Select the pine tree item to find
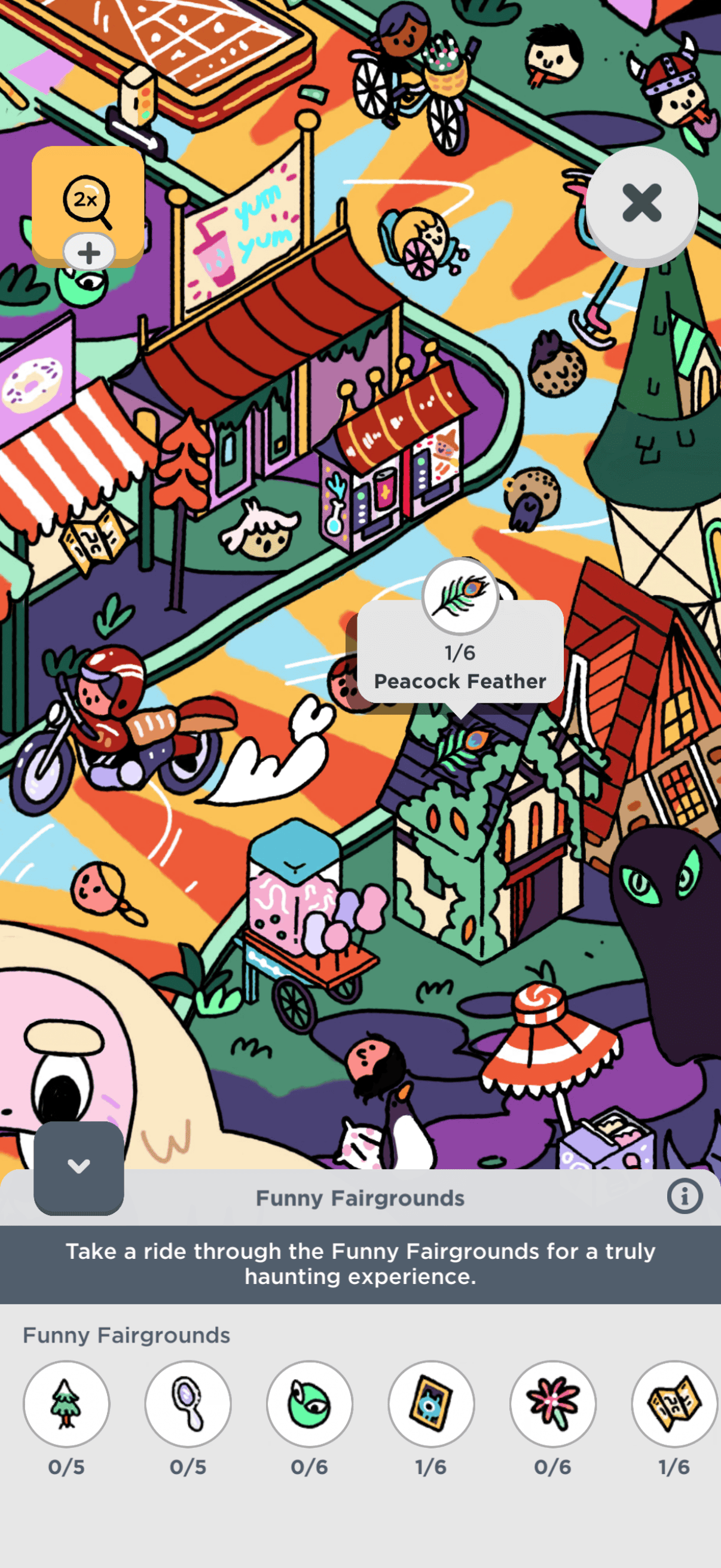This screenshot has height=1568, width=721. pos(66,1404)
